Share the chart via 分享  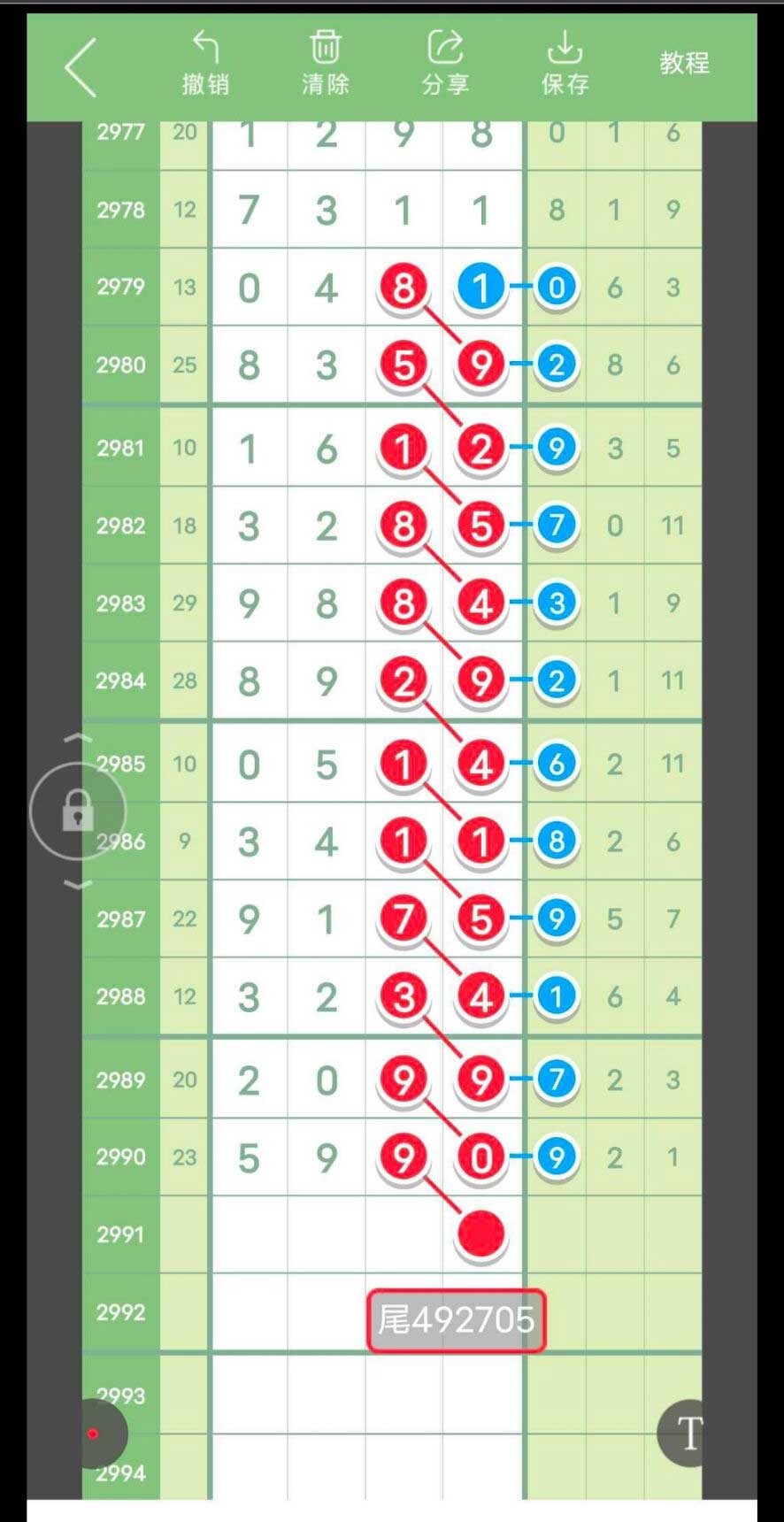click(x=445, y=64)
